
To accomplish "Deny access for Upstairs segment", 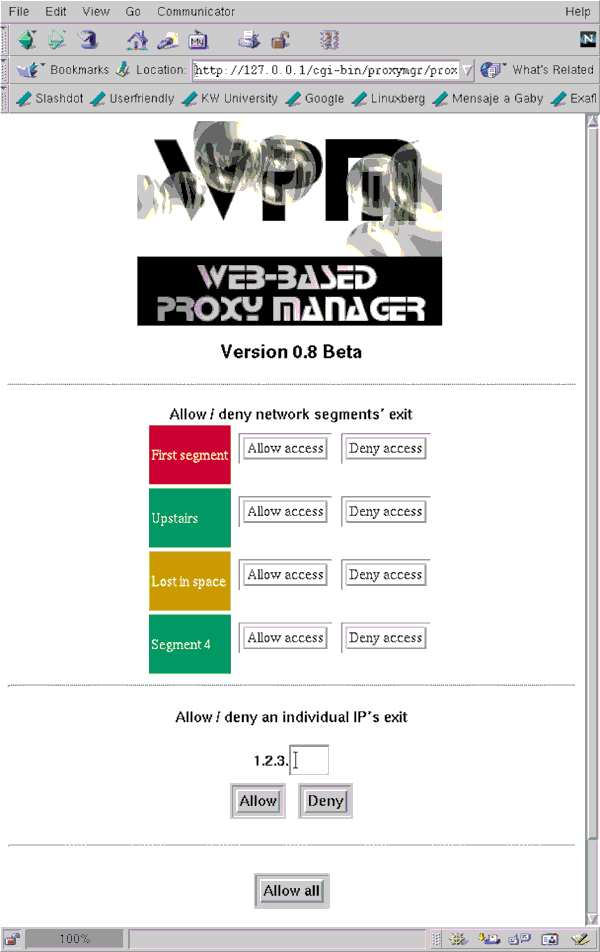I will [x=385, y=512].
